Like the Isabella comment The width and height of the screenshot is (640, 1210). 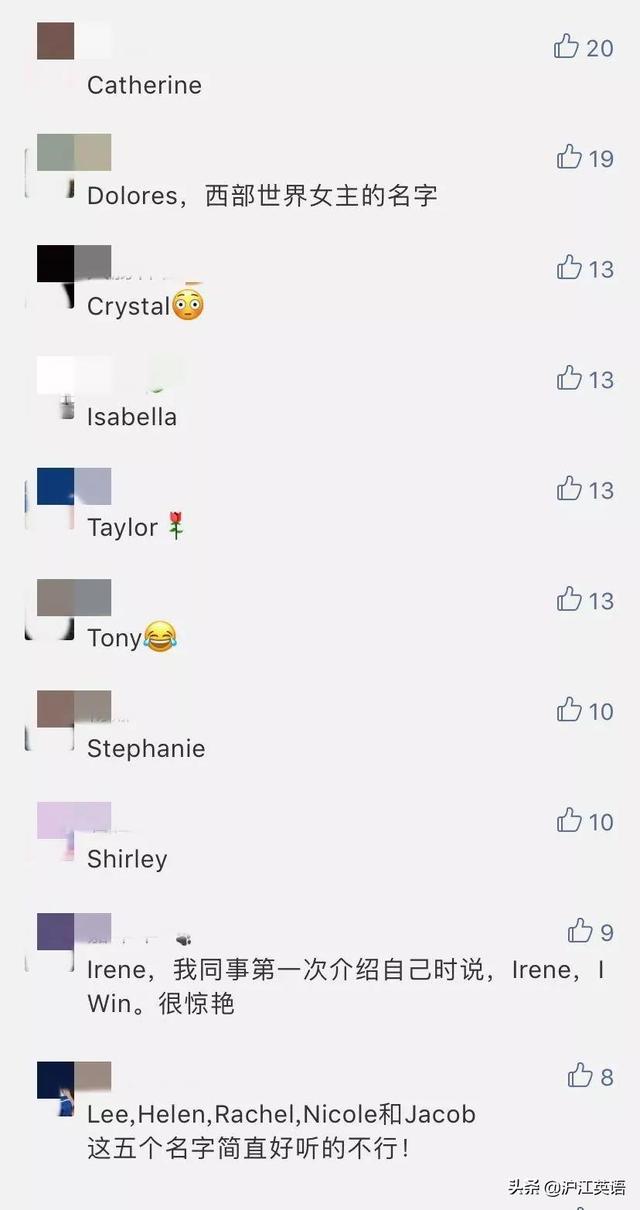click(569, 378)
